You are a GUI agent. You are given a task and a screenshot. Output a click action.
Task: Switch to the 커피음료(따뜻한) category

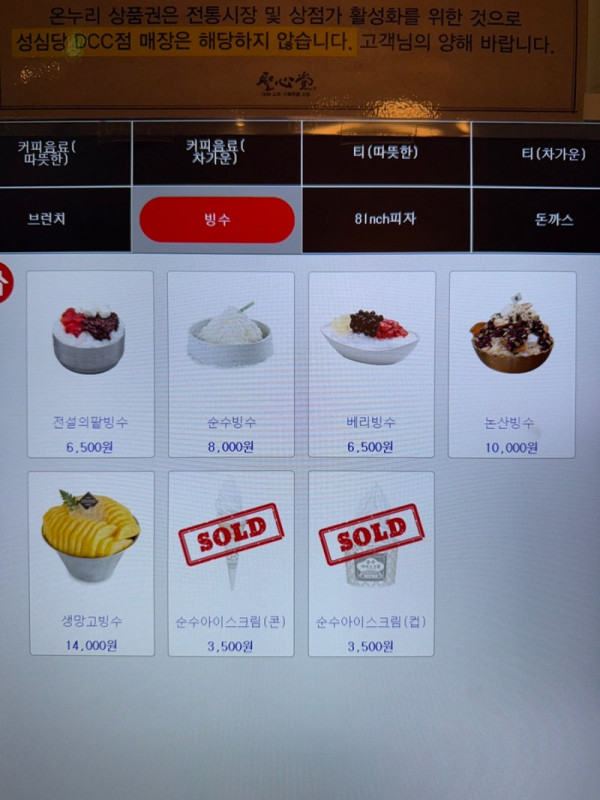pyautogui.click(x=65, y=154)
